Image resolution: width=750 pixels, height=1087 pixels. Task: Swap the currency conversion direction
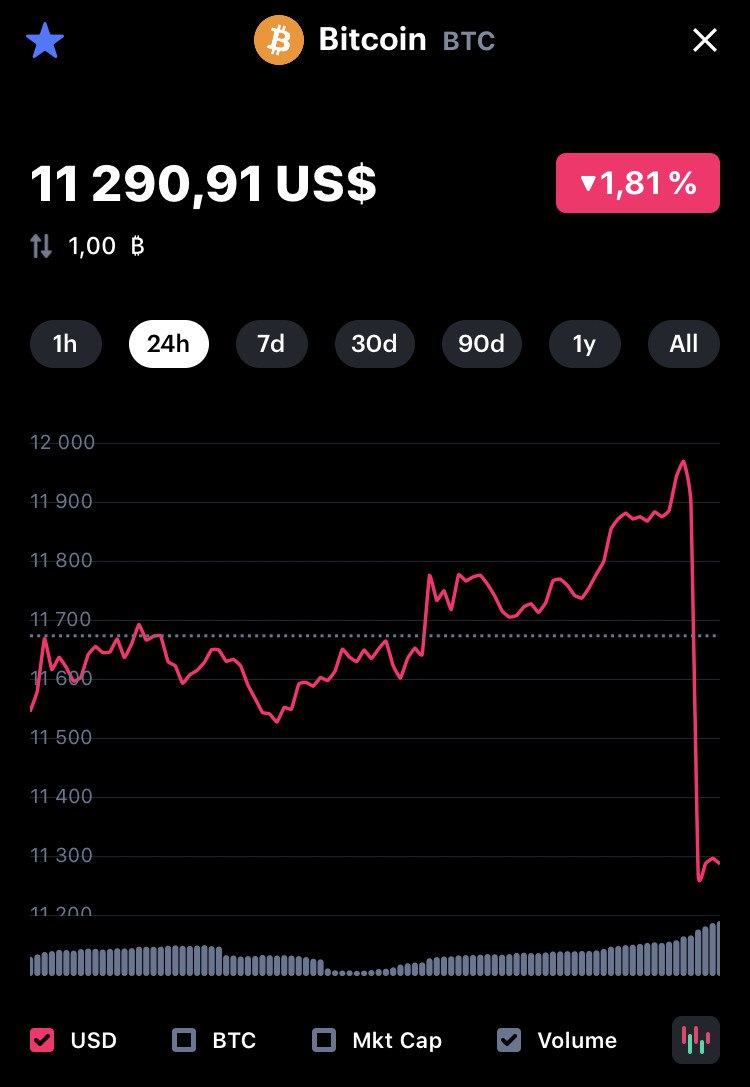[x=41, y=246]
